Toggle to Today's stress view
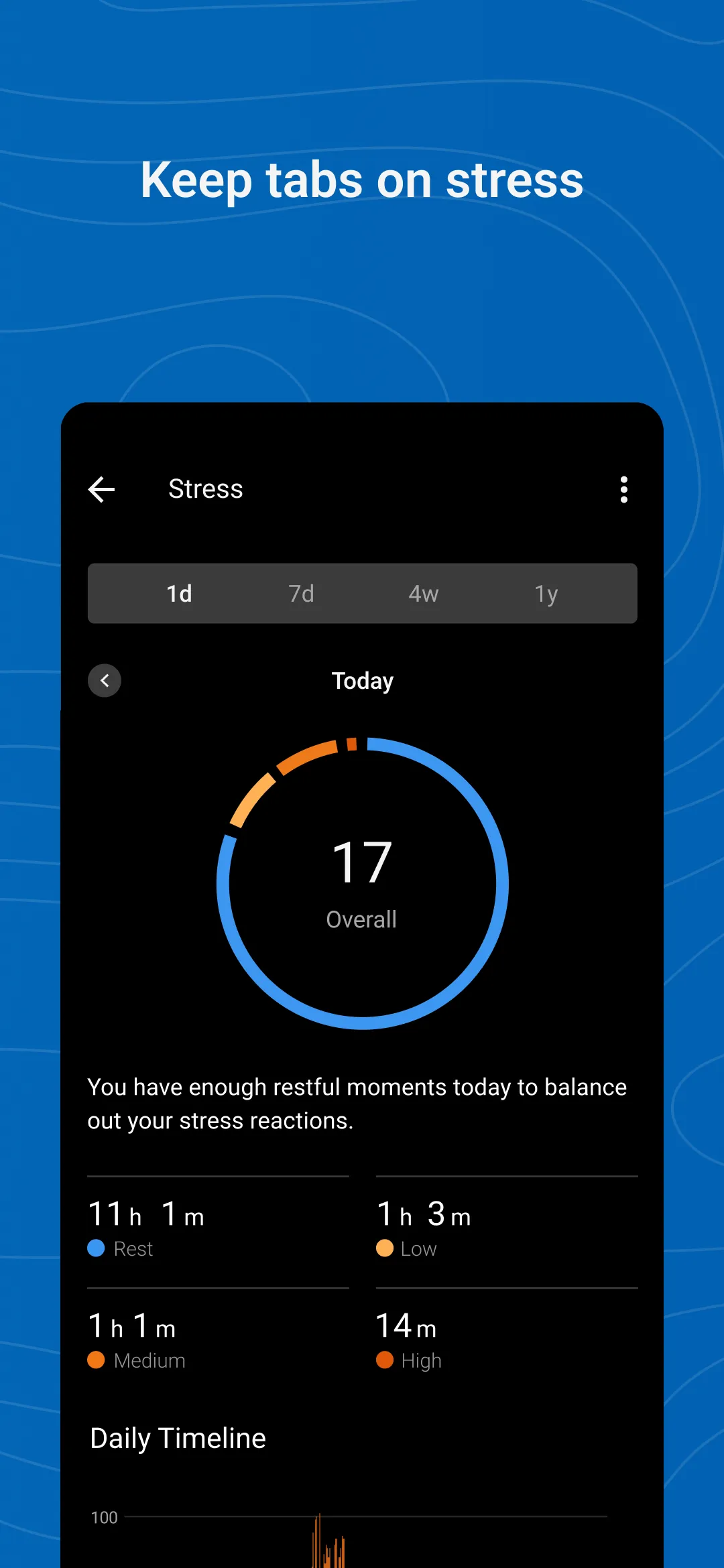The image size is (724, 1568). click(362, 681)
